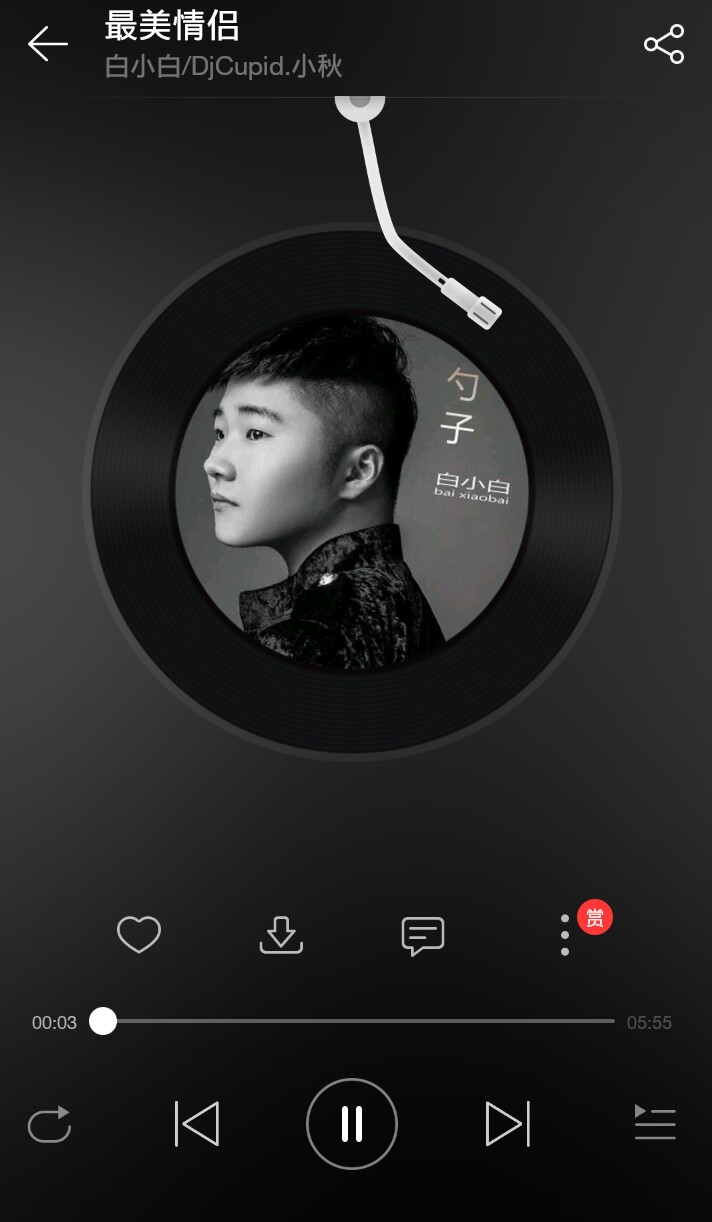Go back using the top-left arrow
This screenshot has height=1222, width=712.
click(x=47, y=44)
